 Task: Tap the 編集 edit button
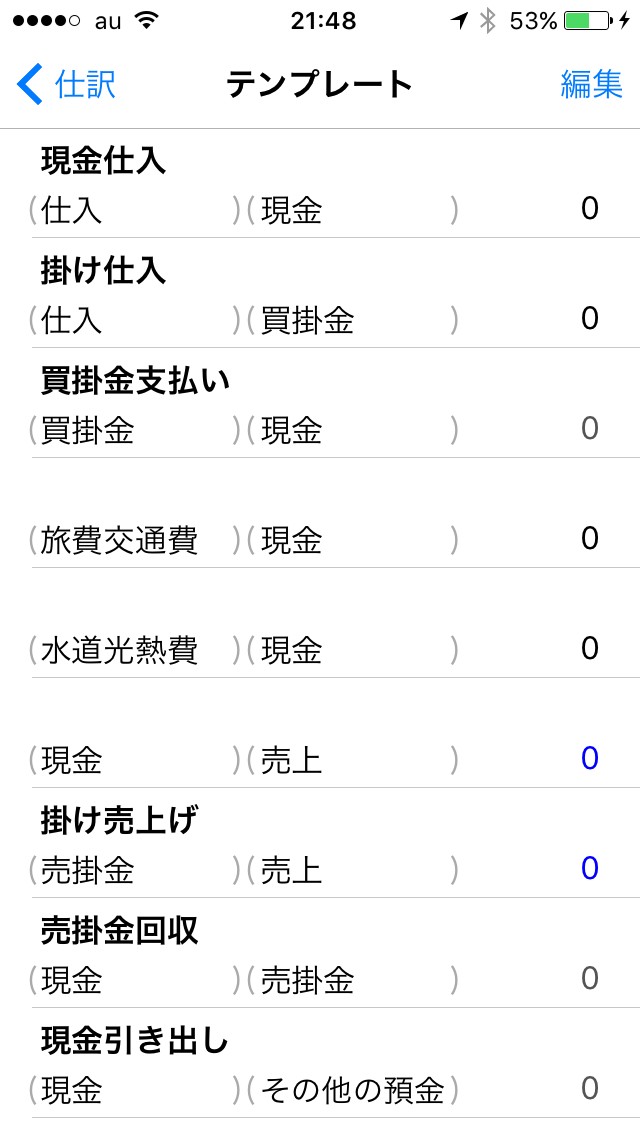point(591,85)
